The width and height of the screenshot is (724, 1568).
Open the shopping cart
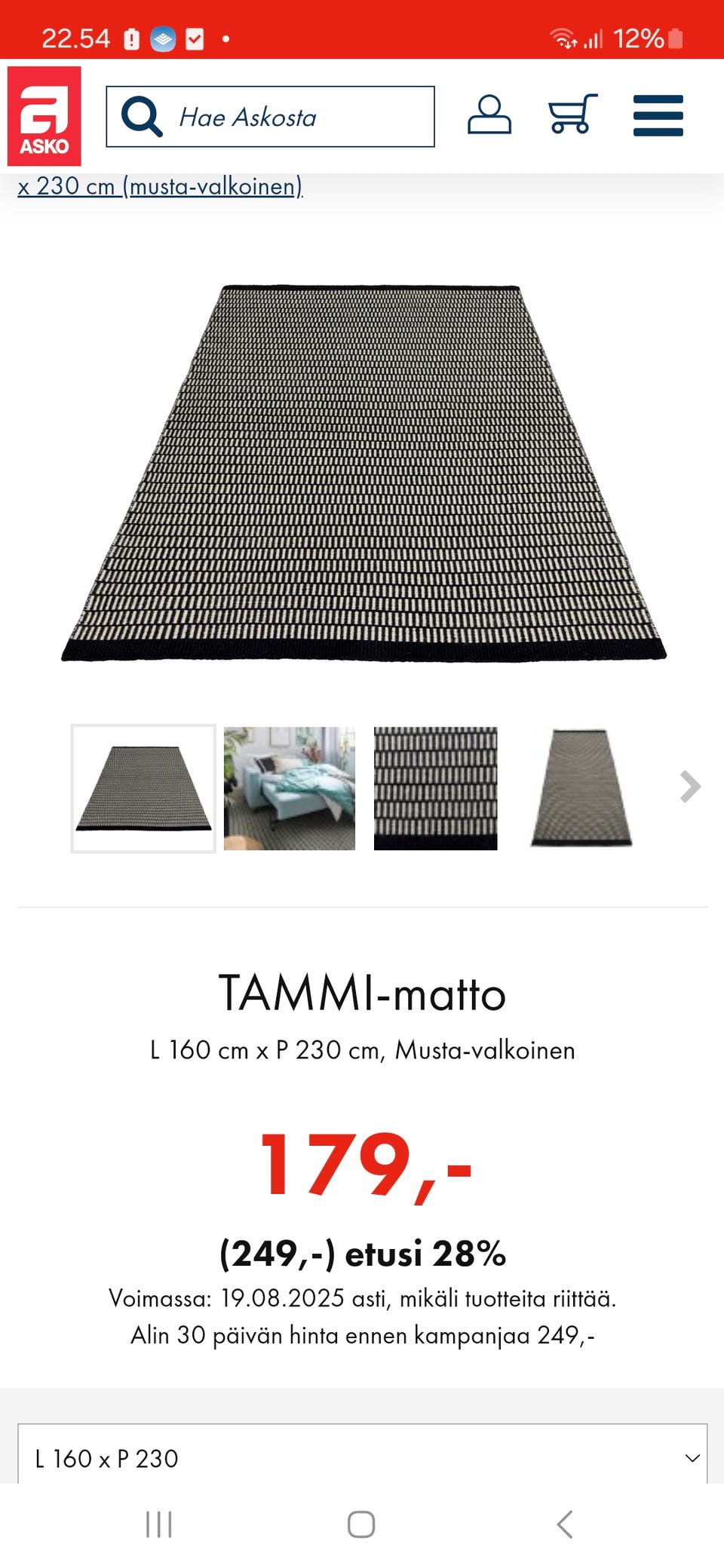pyautogui.click(x=572, y=115)
